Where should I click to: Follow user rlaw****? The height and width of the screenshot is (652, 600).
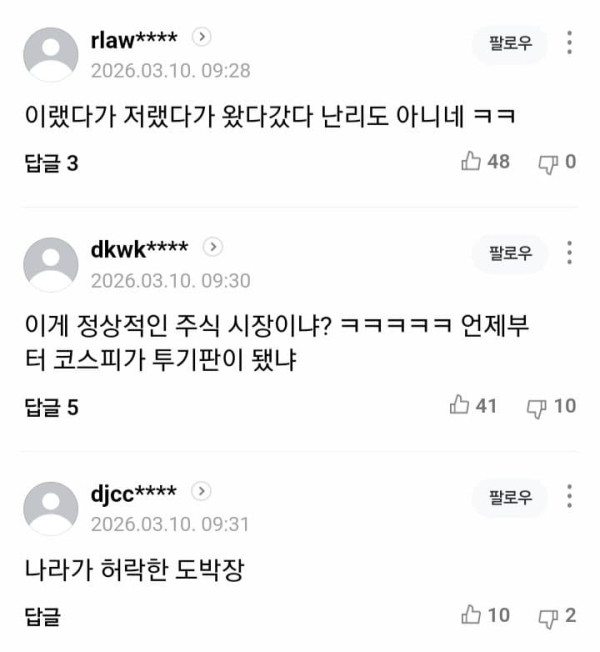pyautogui.click(x=510, y=45)
